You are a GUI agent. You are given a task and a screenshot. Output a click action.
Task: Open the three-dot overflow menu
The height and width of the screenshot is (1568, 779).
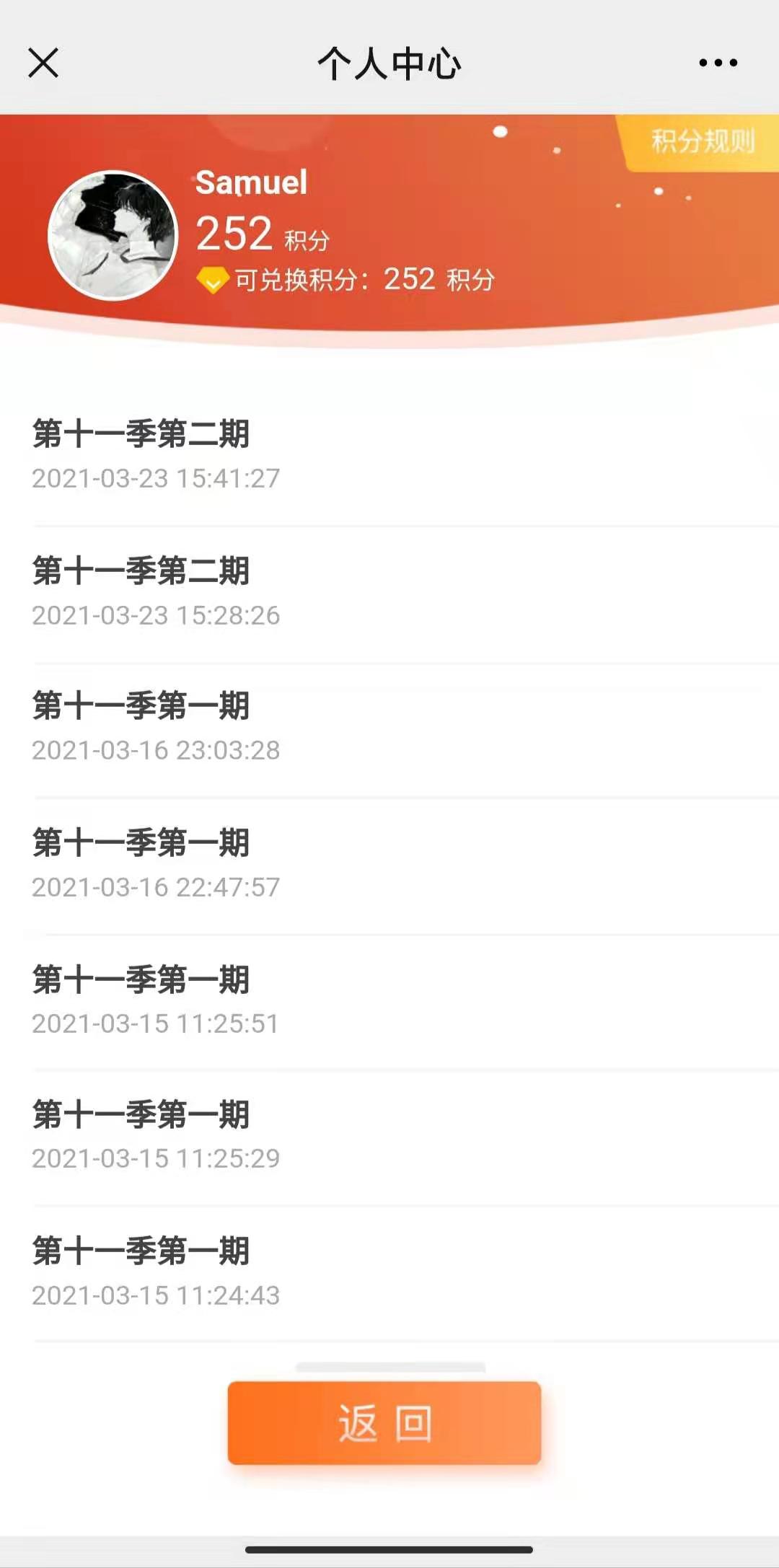click(718, 63)
